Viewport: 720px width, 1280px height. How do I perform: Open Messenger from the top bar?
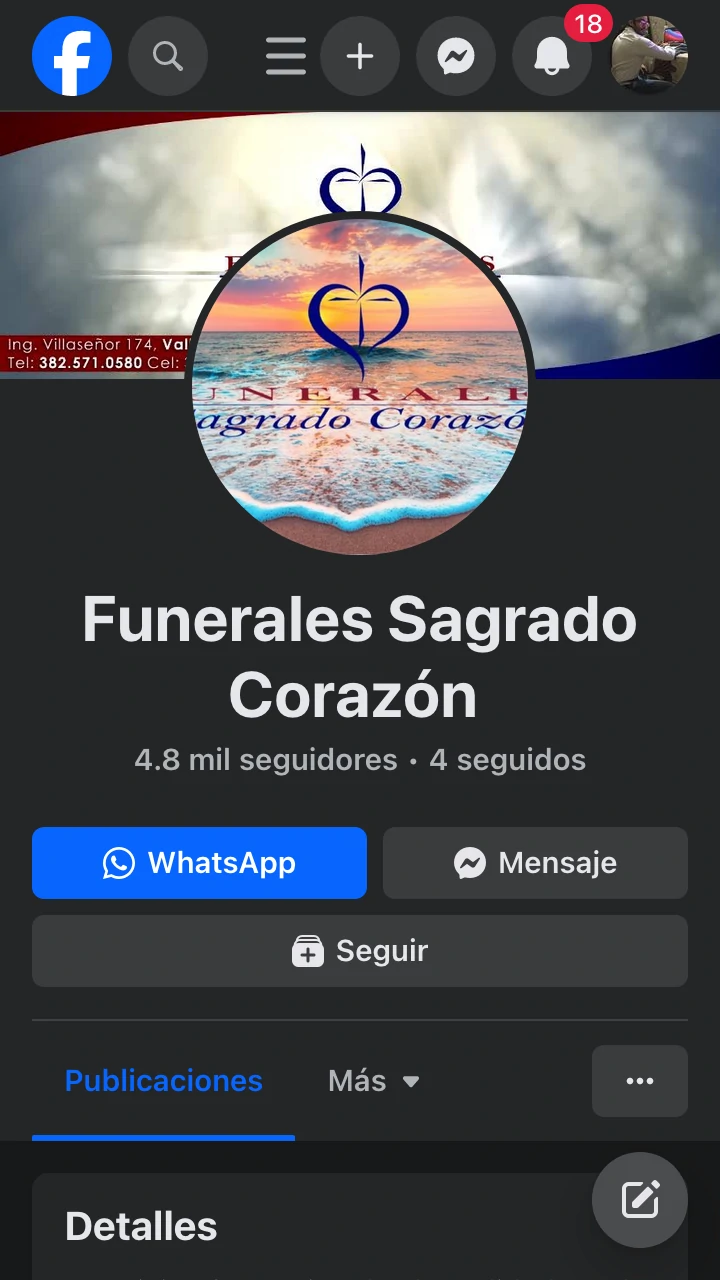click(x=456, y=56)
